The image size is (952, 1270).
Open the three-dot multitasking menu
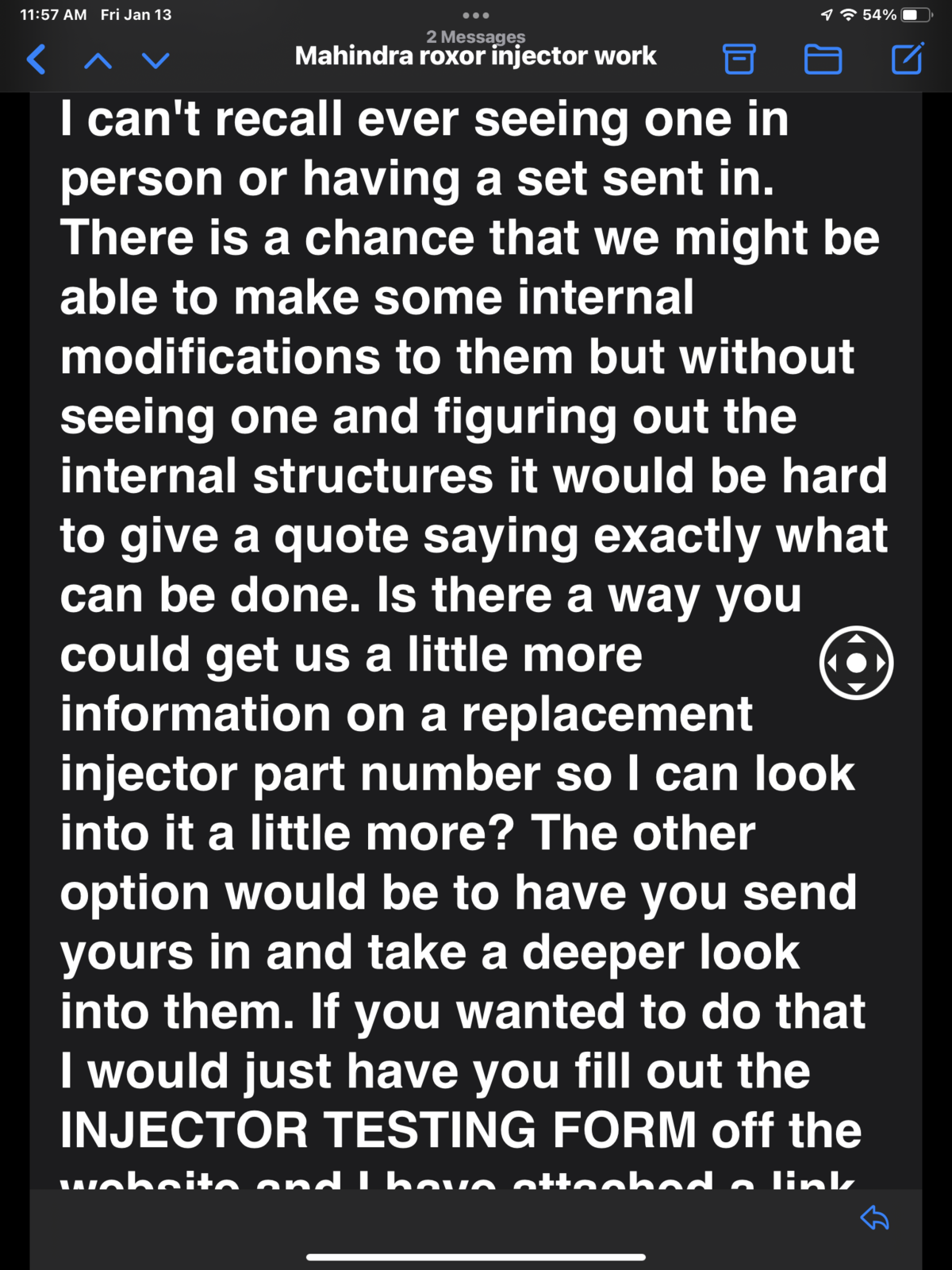point(476,15)
